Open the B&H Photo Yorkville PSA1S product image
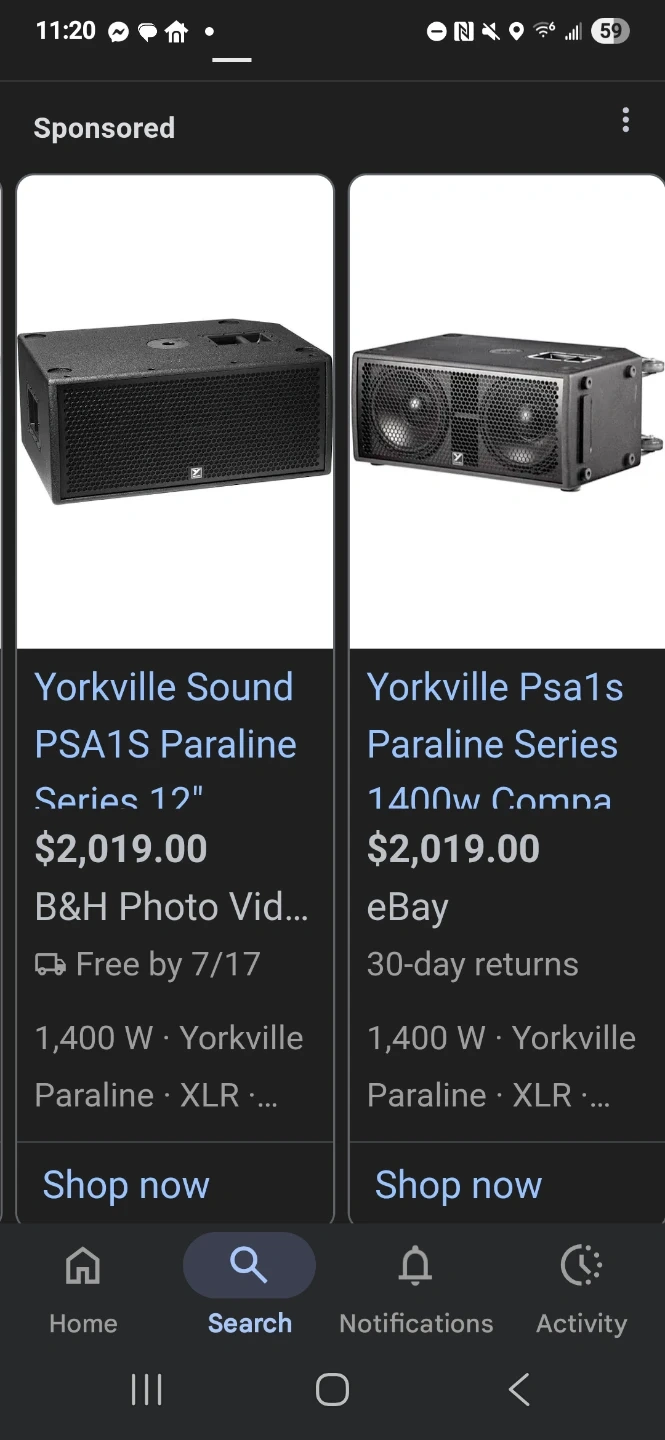665x1440 pixels. coord(175,412)
